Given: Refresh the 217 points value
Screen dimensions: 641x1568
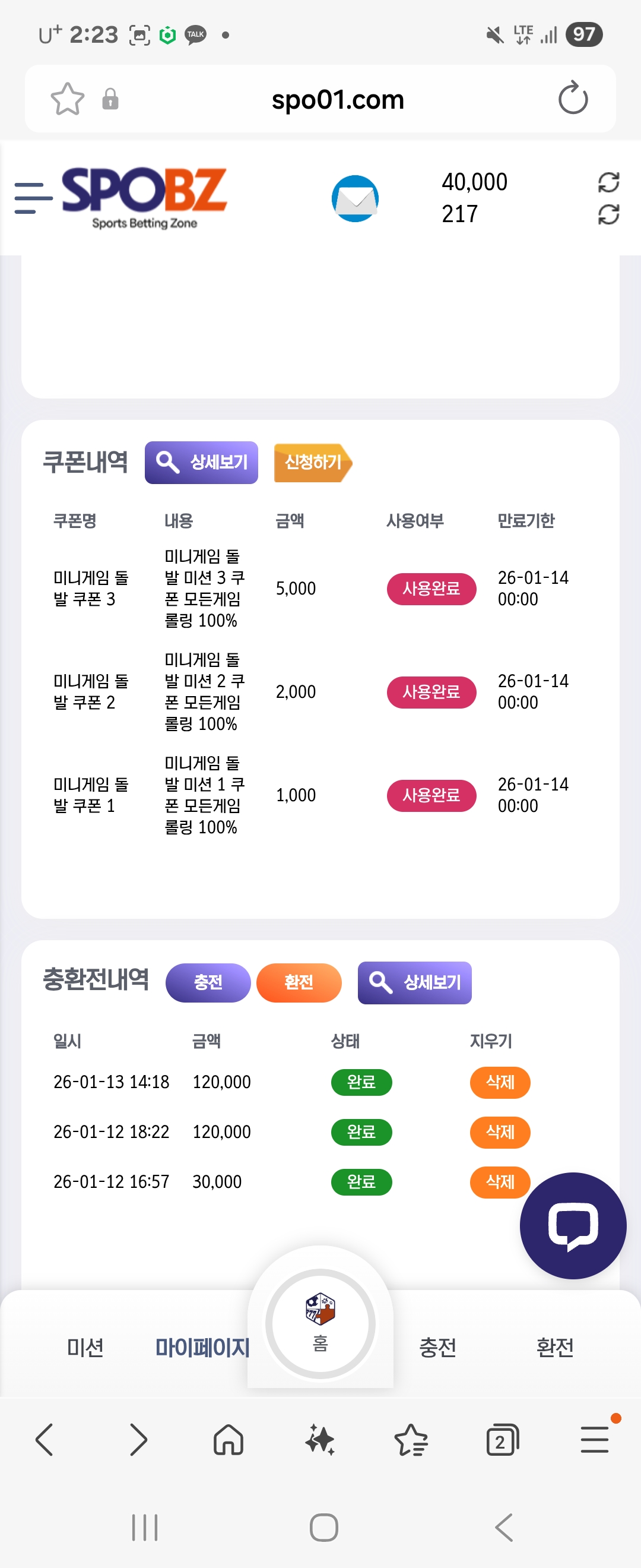Looking at the screenshot, I should [x=608, y=214].
